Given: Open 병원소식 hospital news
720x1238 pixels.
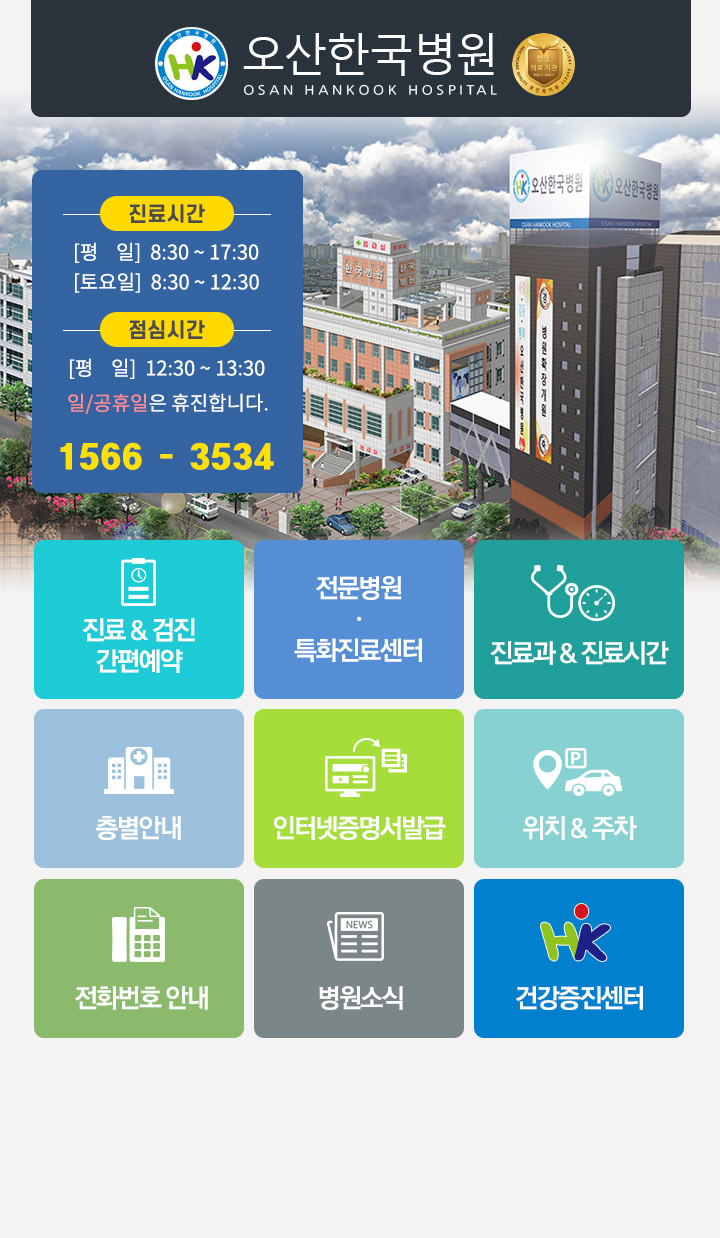Looking at the screenshot, I should coord(359,958).
